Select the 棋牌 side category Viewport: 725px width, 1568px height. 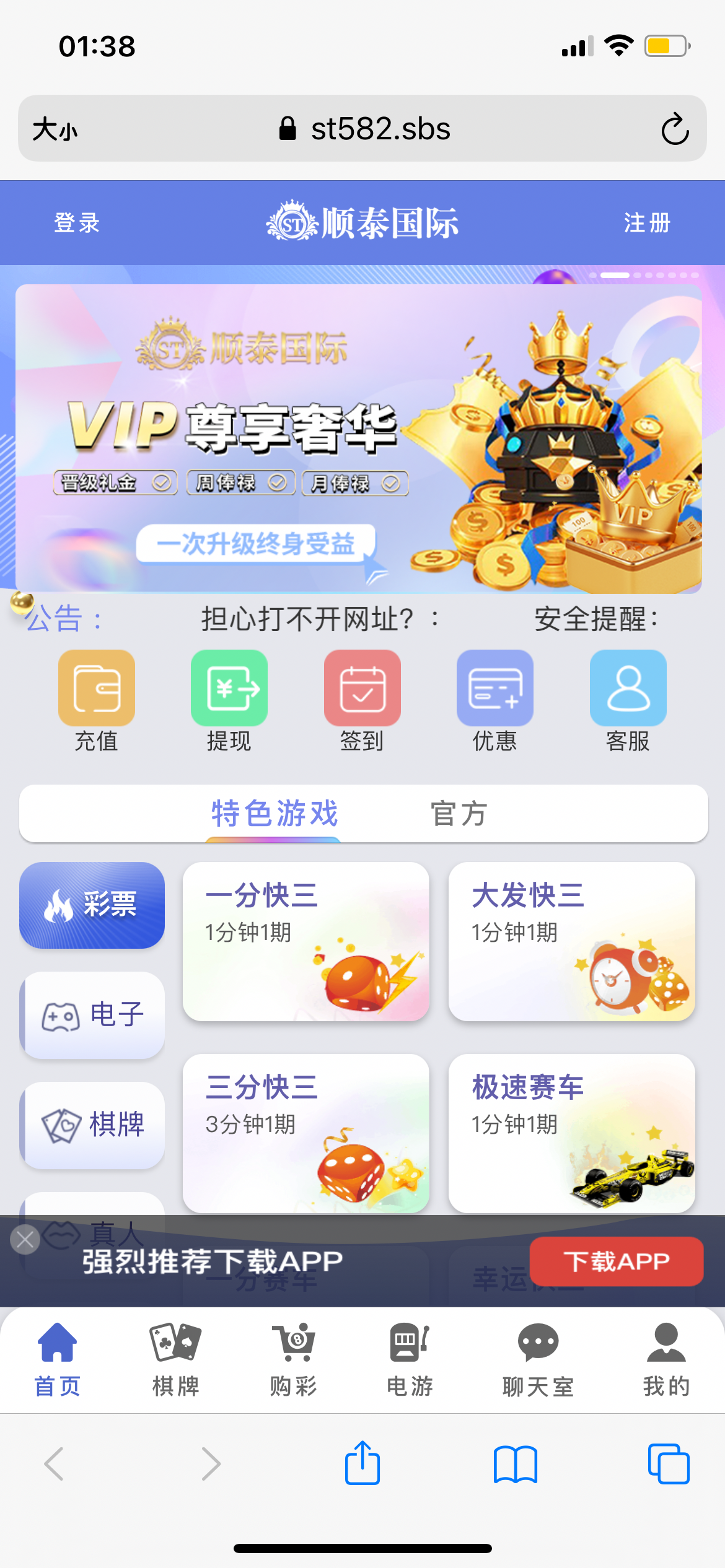click(x=92, y=1125)
